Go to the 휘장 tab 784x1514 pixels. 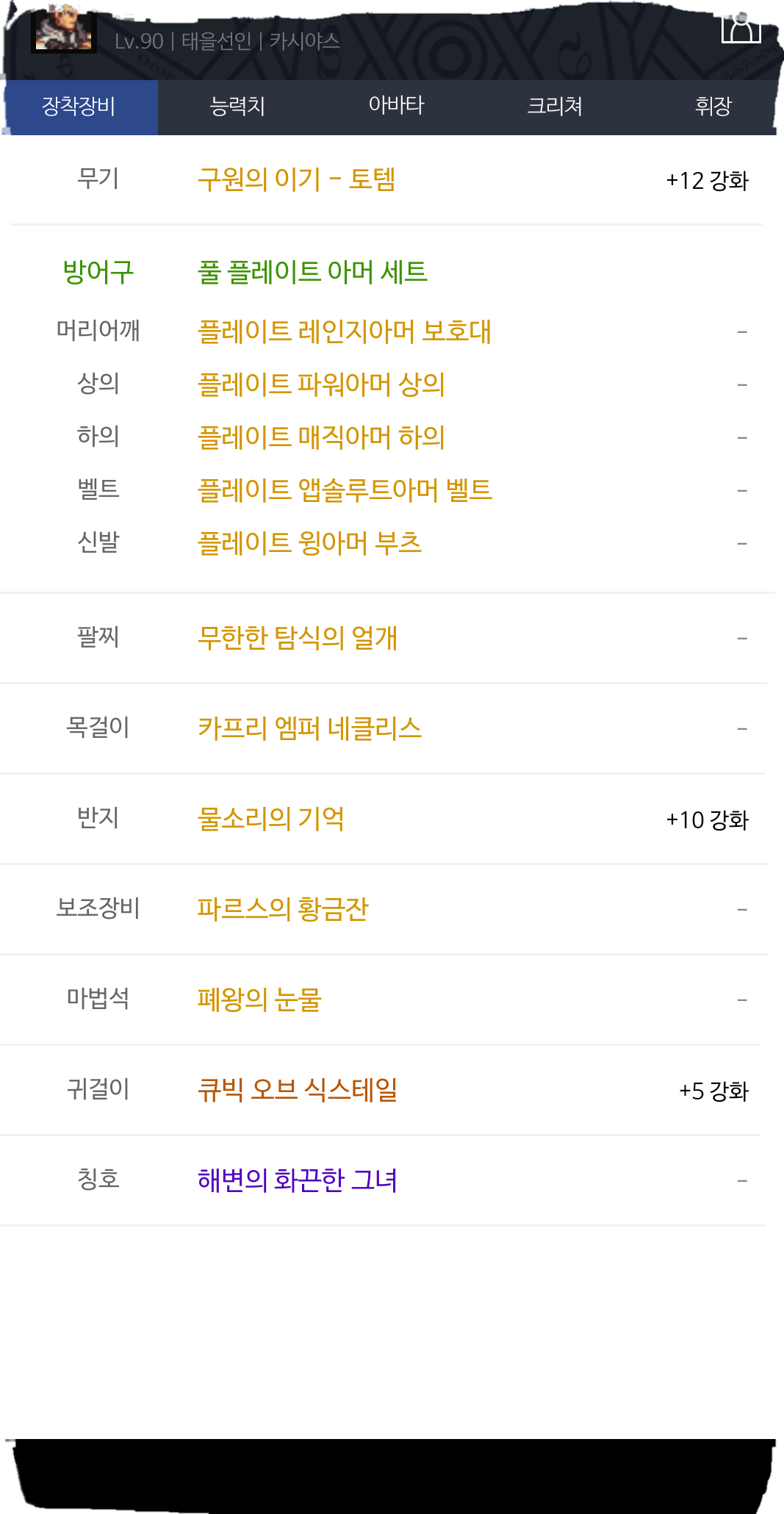tap(712, 107)
